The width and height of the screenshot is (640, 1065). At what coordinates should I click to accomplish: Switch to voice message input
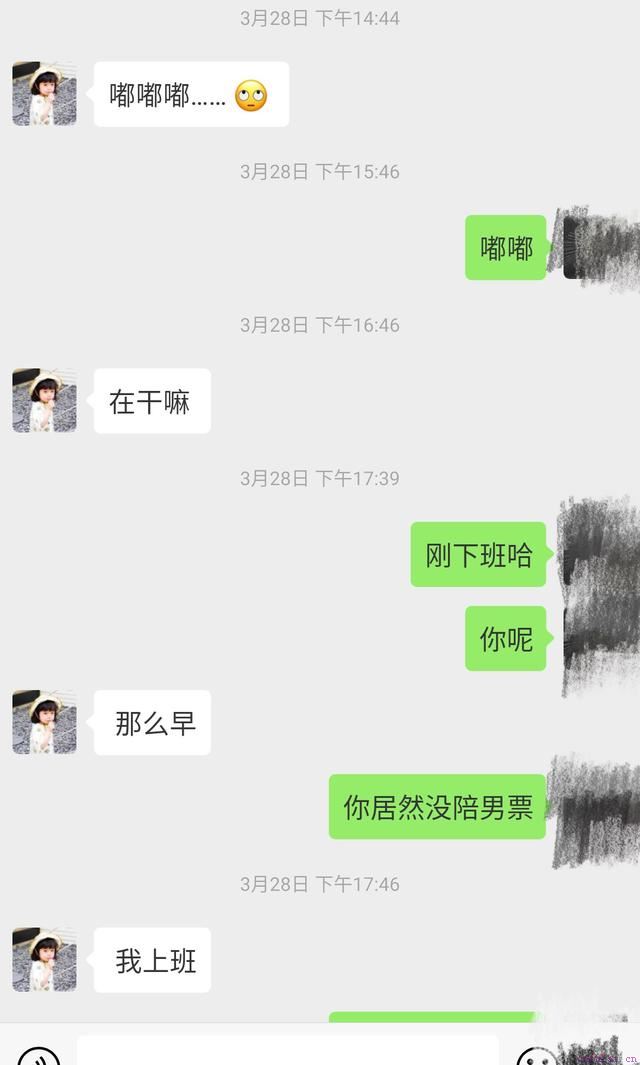click(38, 1056)
